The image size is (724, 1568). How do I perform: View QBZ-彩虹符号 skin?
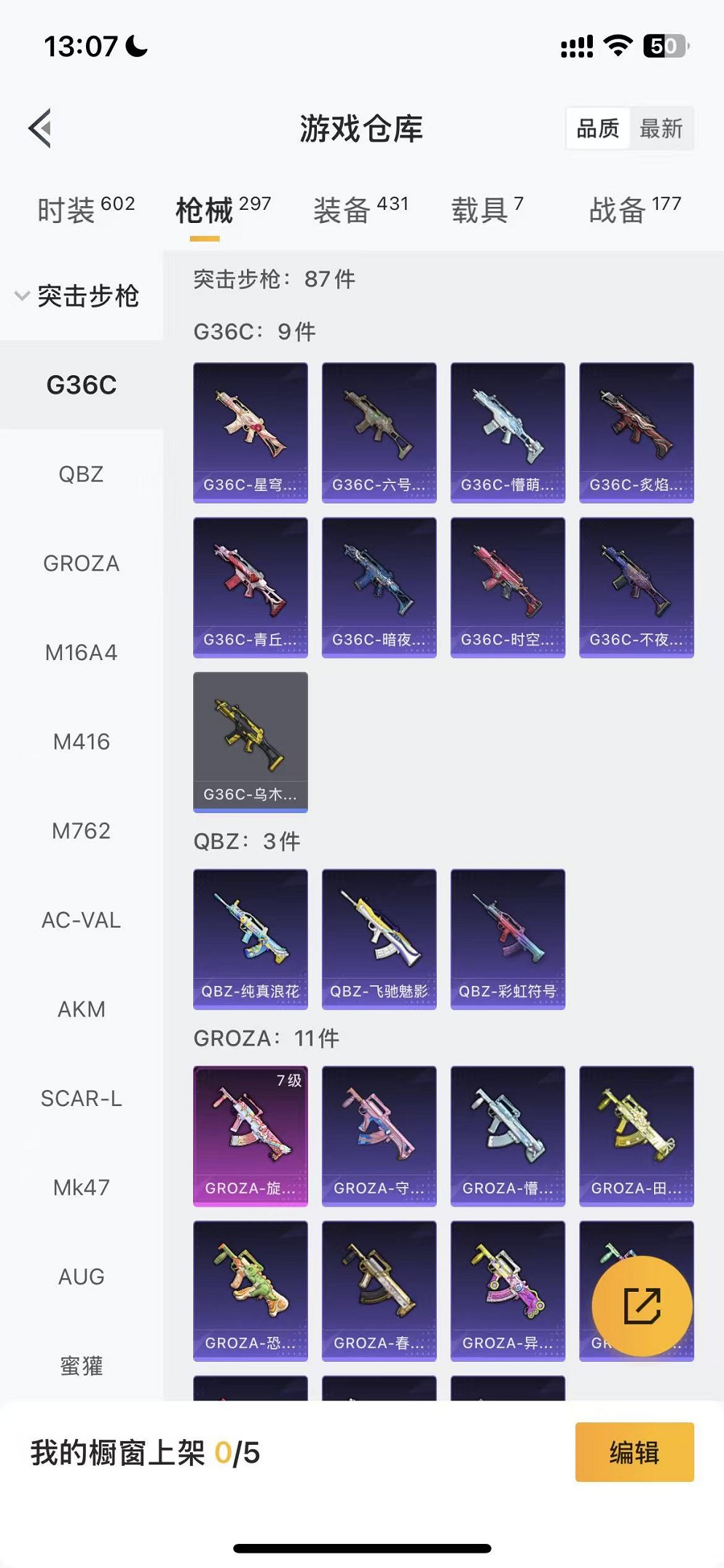507,938
